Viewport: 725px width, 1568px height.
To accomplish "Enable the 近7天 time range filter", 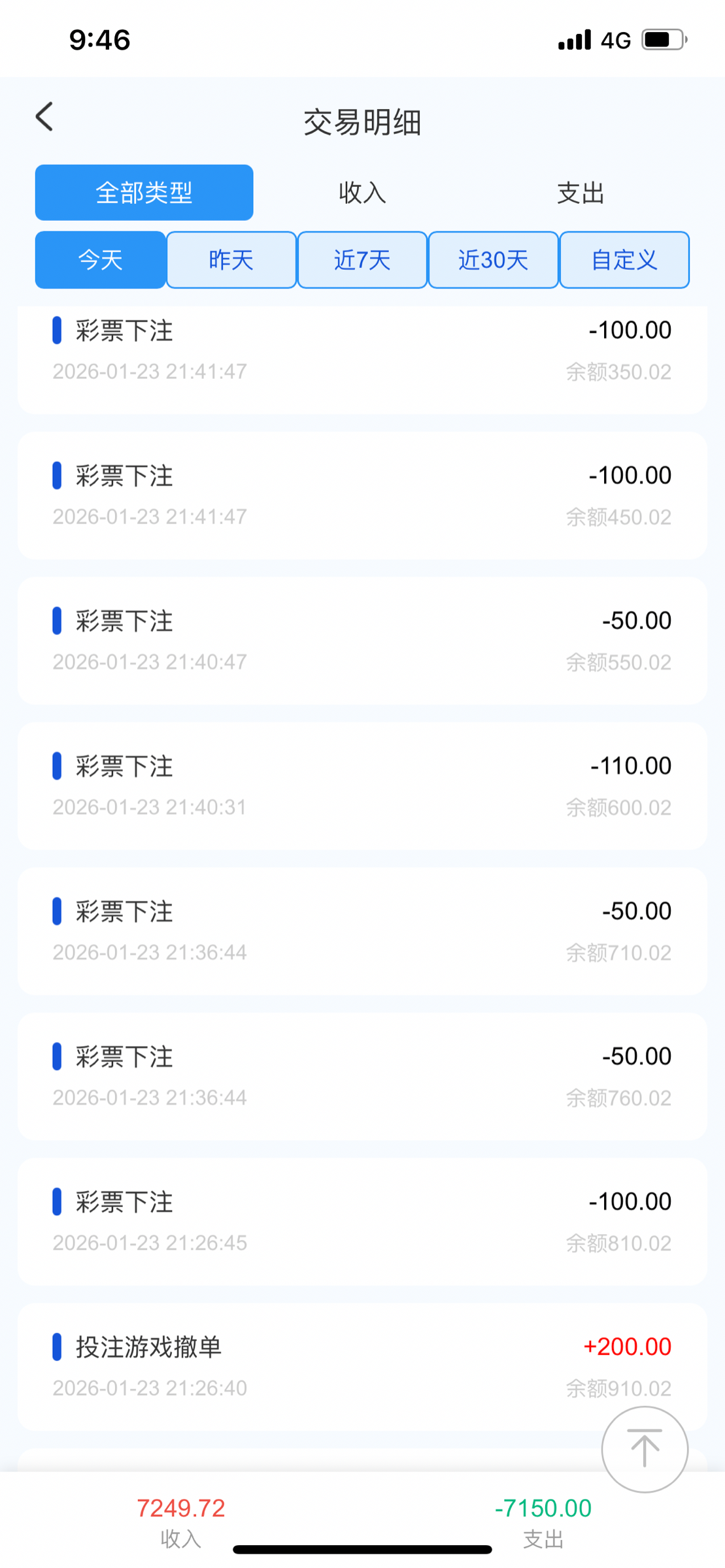I will click(362, 260).
